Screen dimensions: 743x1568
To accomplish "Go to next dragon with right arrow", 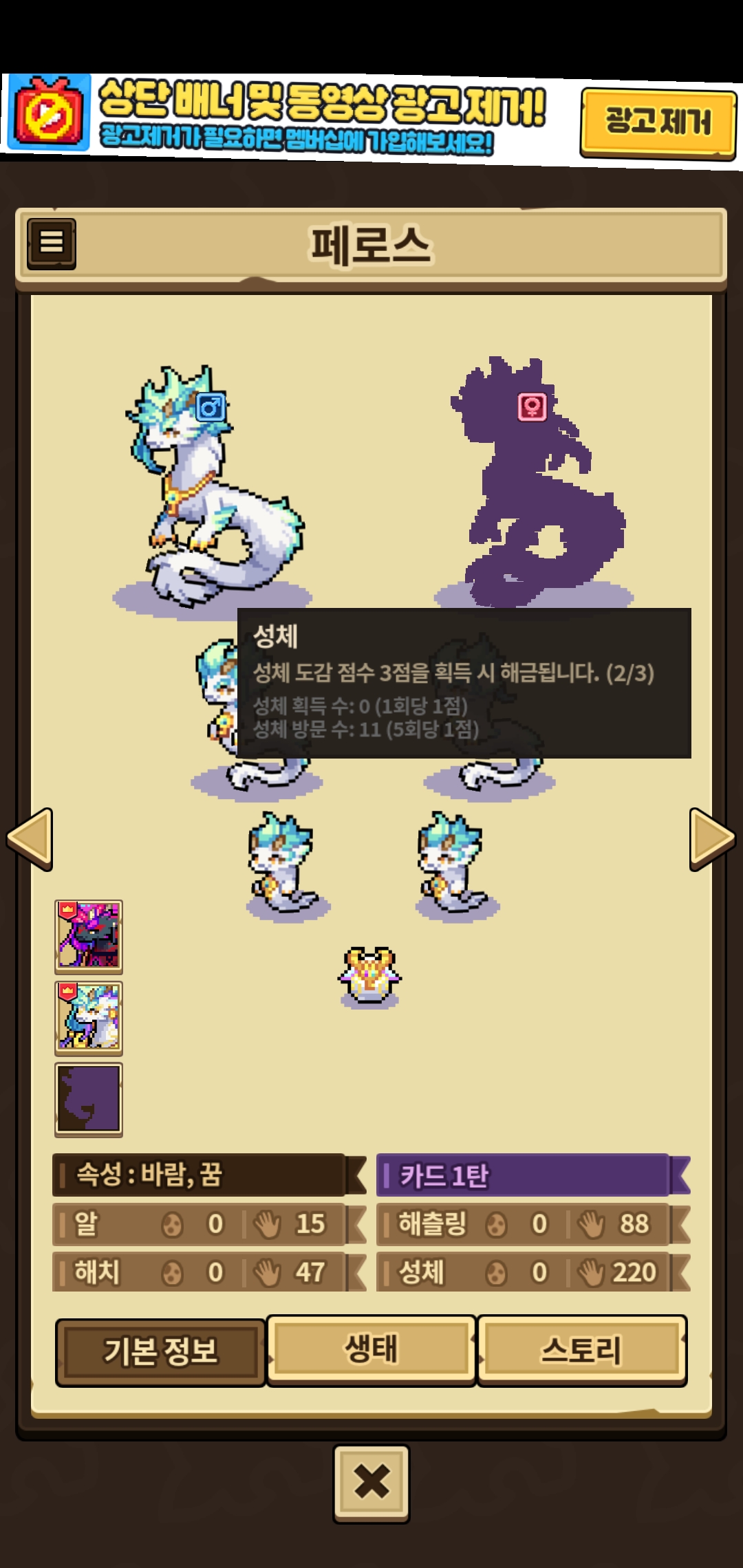I will (x=713, y=839).
